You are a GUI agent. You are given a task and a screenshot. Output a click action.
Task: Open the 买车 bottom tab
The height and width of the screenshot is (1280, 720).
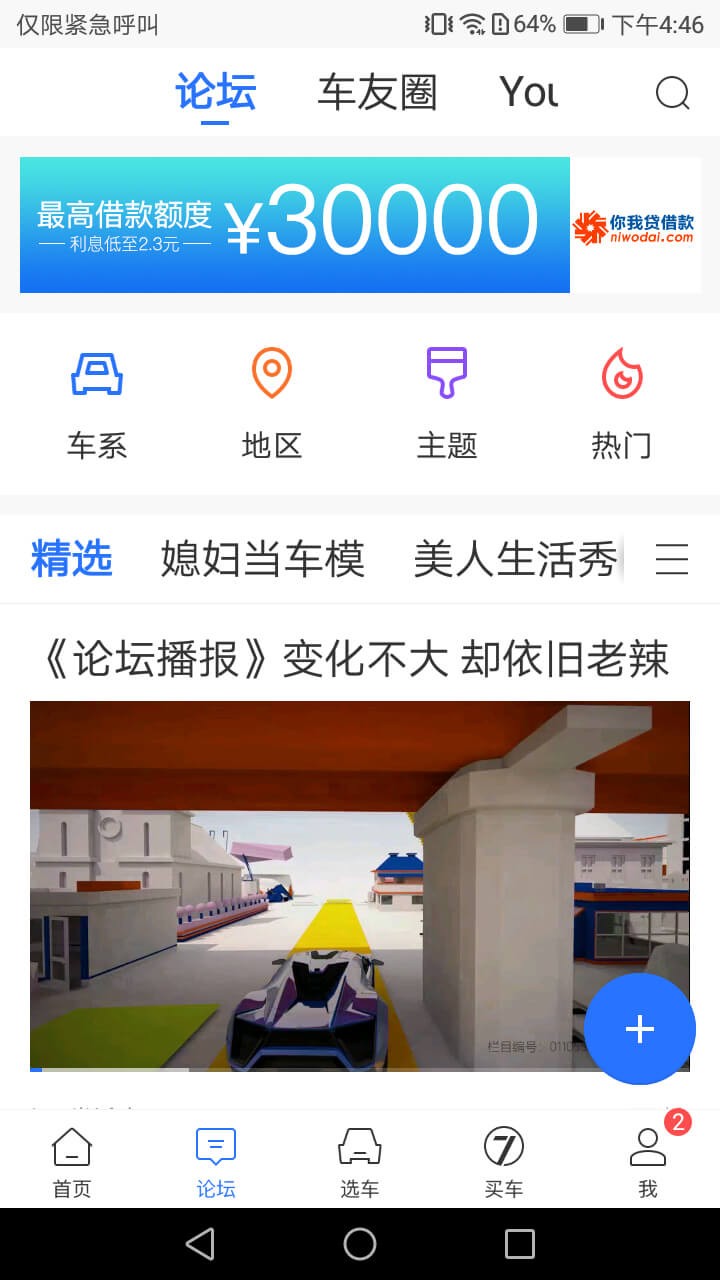coord(504,1162)
